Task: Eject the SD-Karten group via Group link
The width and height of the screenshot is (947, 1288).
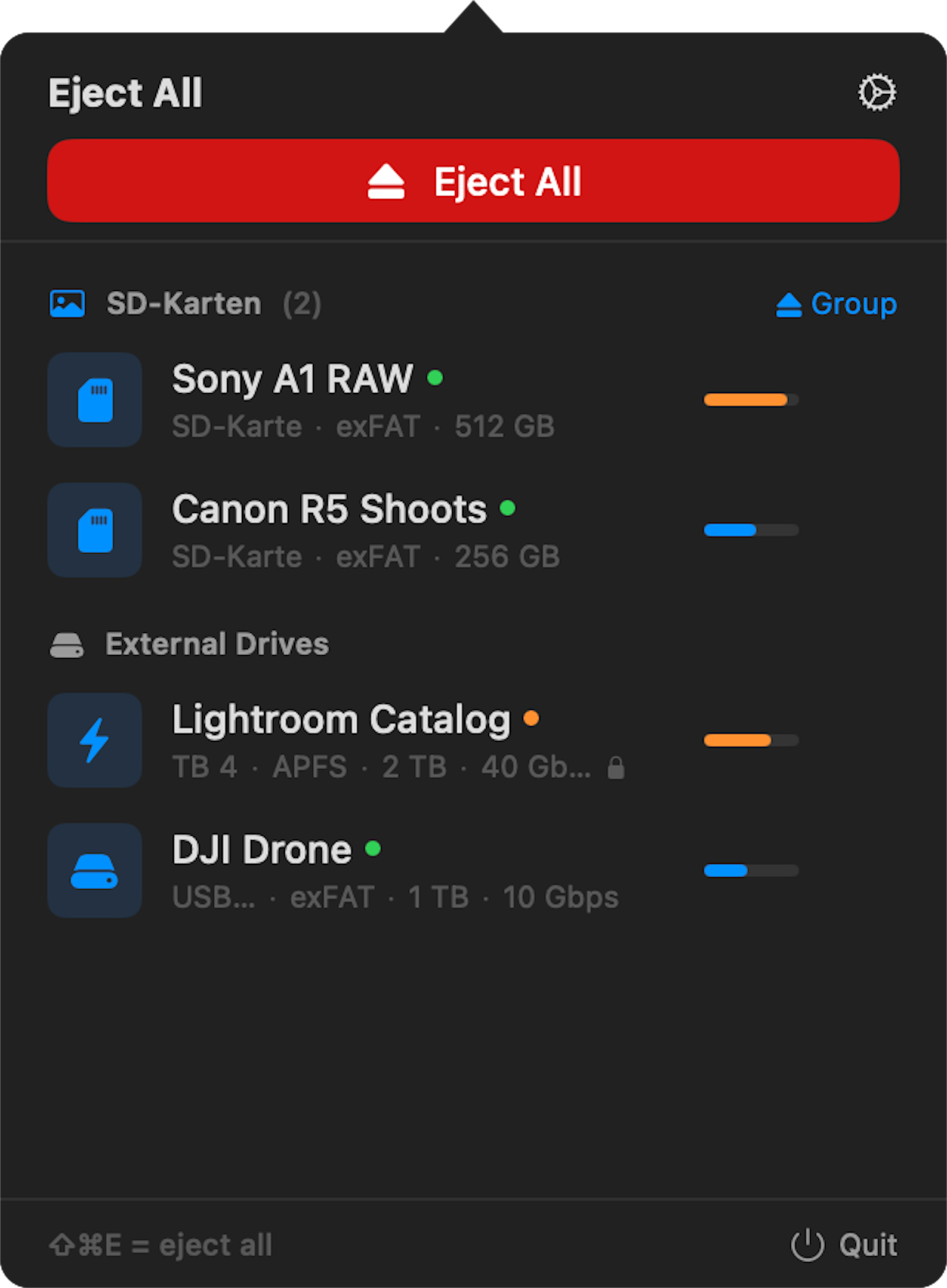Action: (836, 303)
